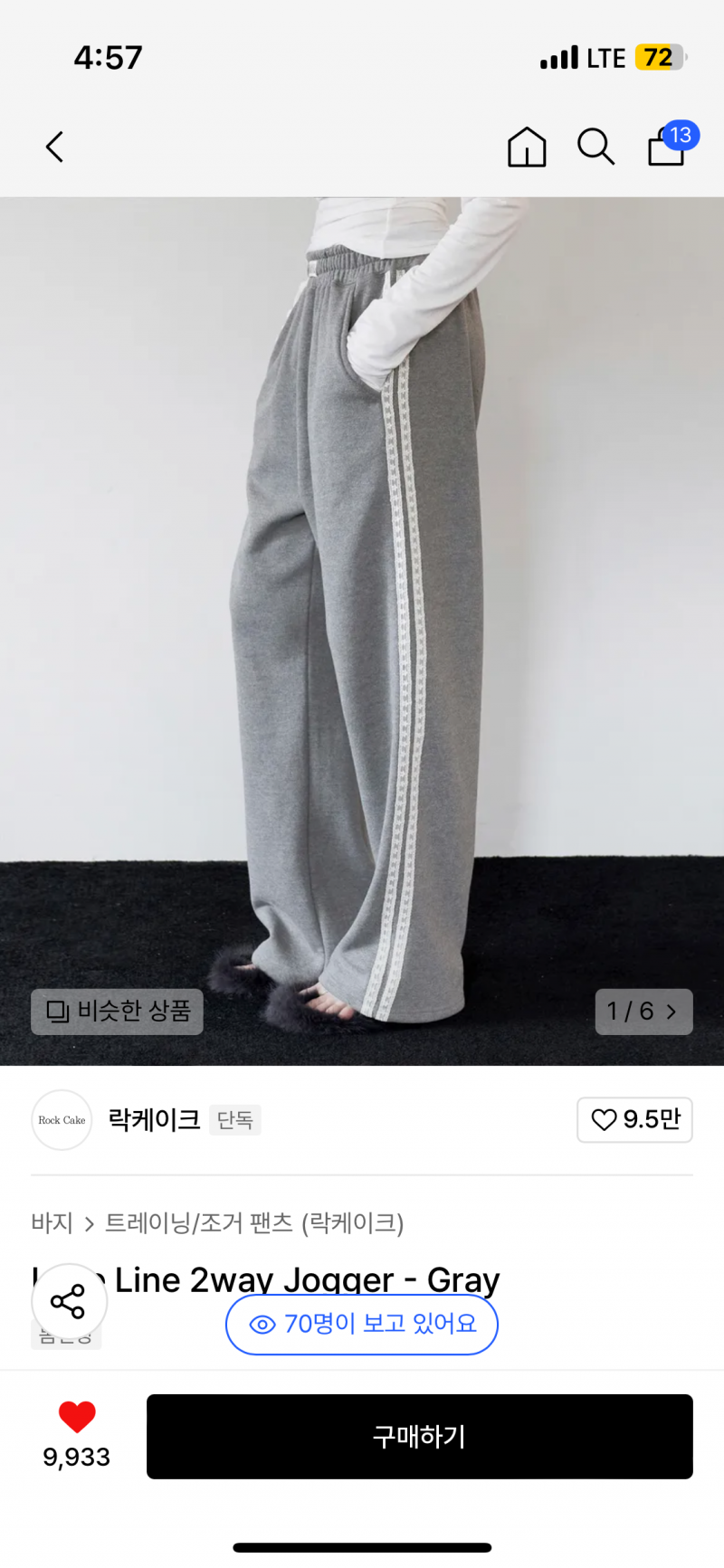Toggle the red product like heart
724x1568 pixels.
(x=78, y=1418)
